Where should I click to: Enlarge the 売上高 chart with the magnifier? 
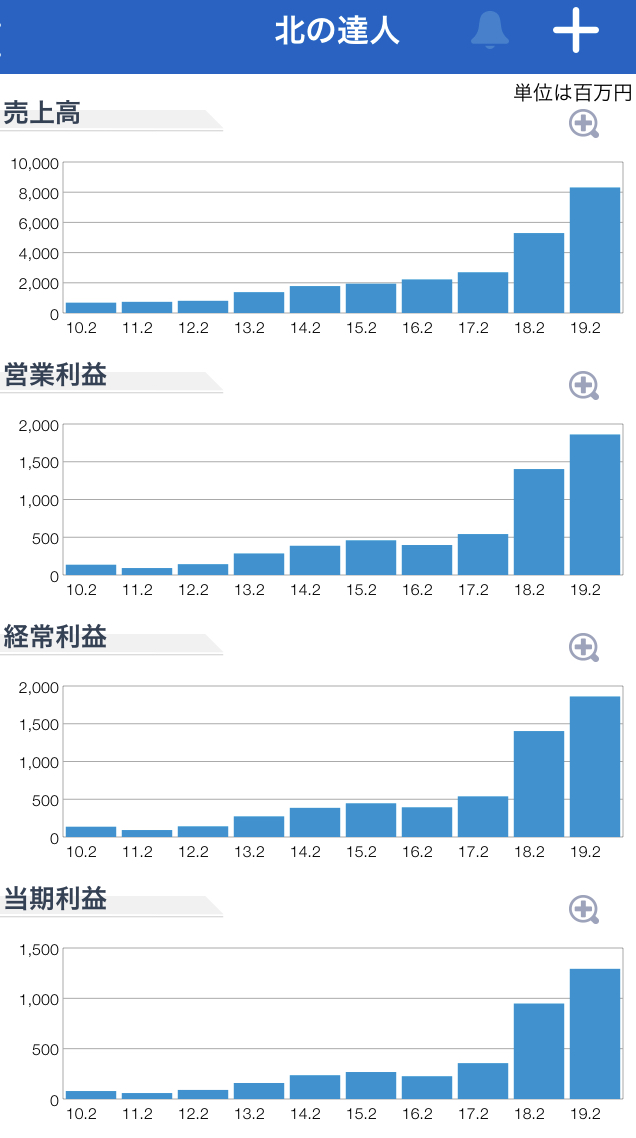point(584,124)
